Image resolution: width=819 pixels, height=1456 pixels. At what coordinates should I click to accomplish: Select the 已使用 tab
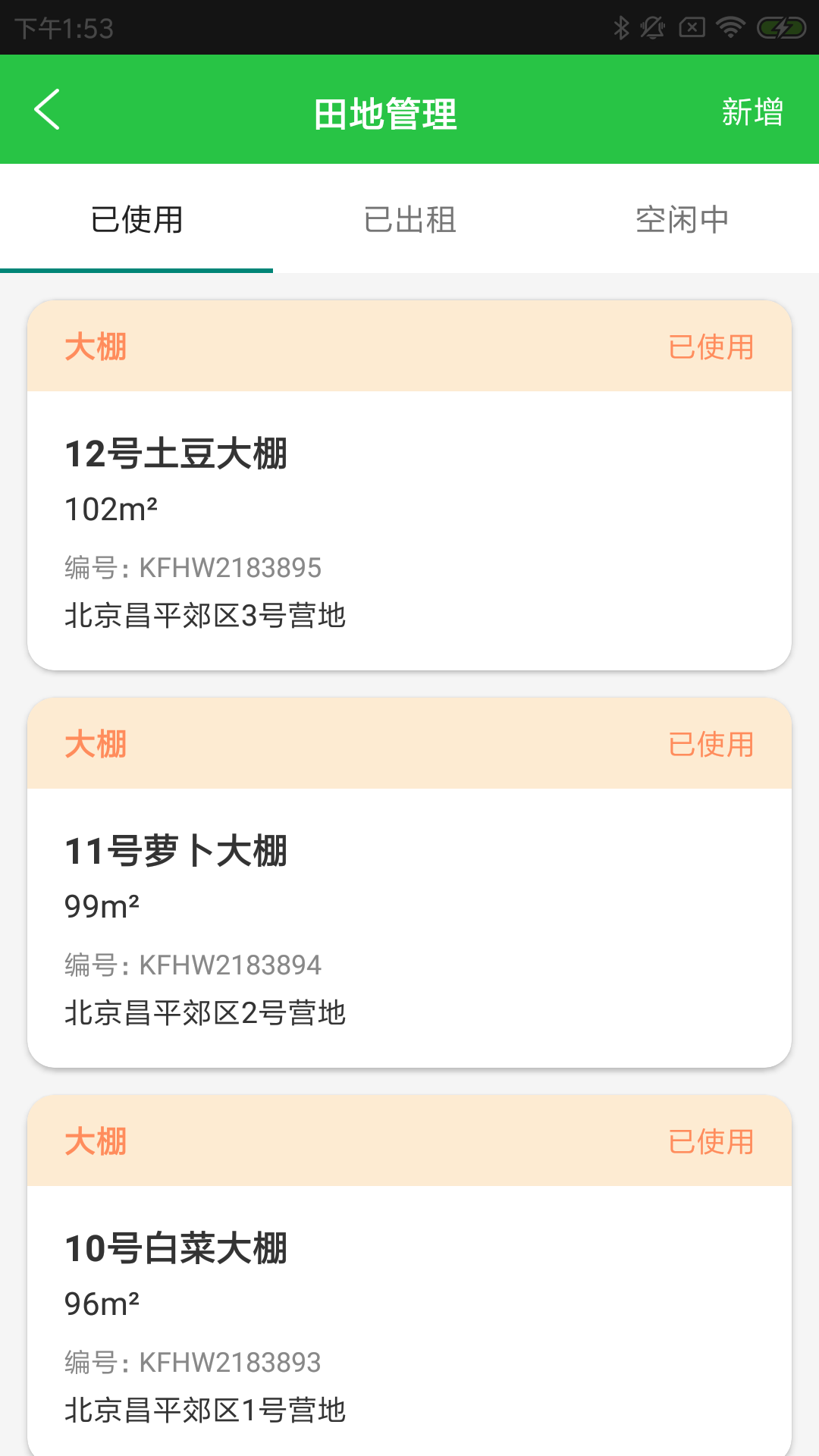(x=136, y=220)
